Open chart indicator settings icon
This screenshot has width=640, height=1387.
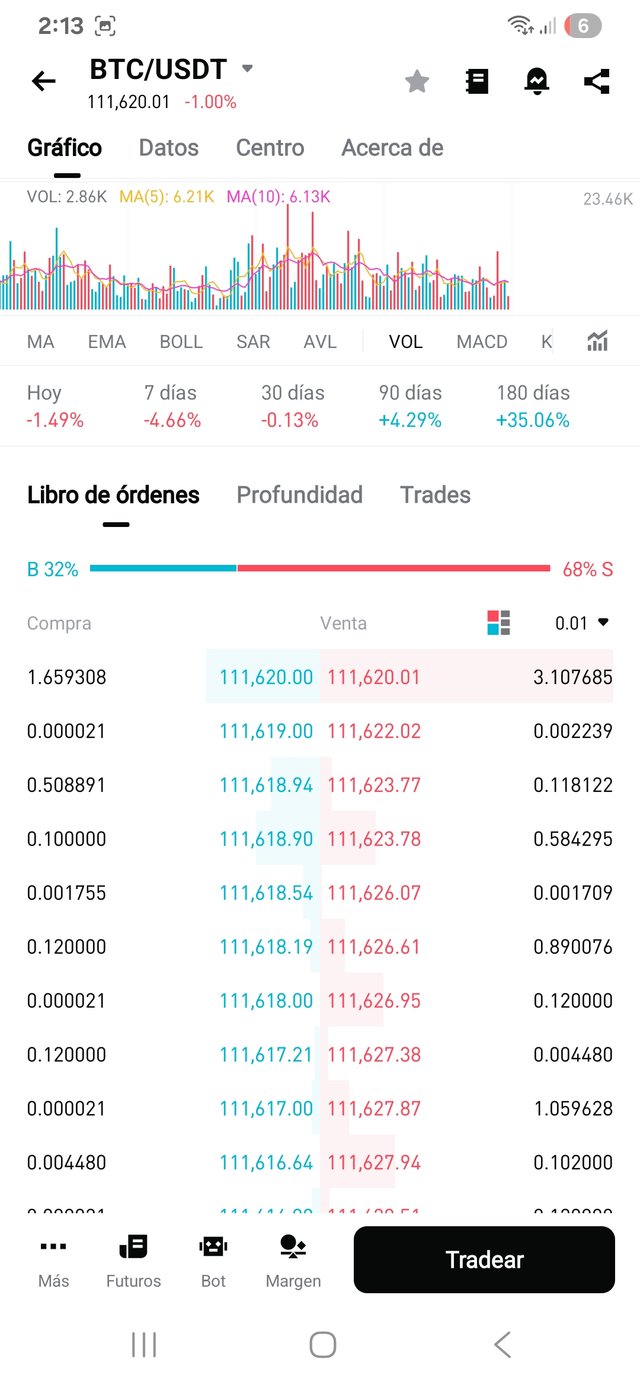coord(597,342)
